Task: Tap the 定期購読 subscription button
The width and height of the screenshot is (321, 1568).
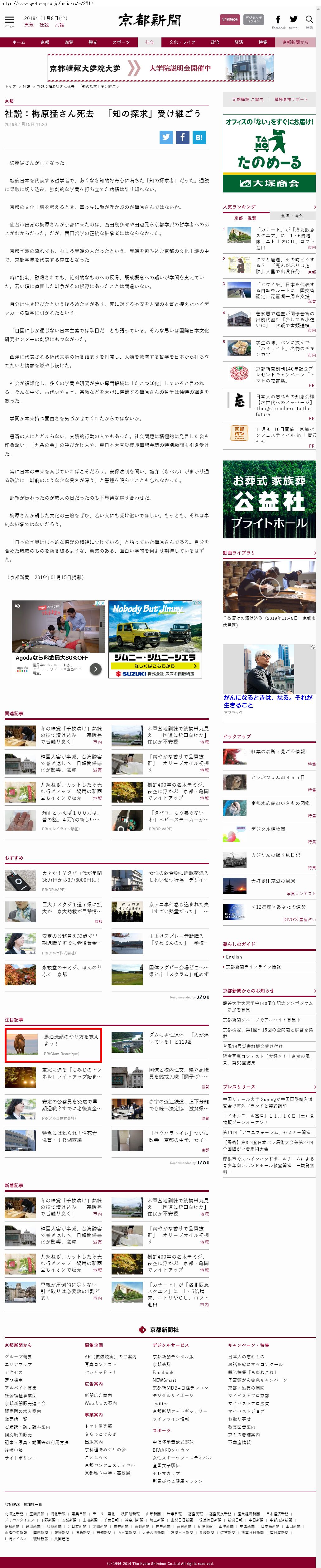Action: click(x=230, y=19)
